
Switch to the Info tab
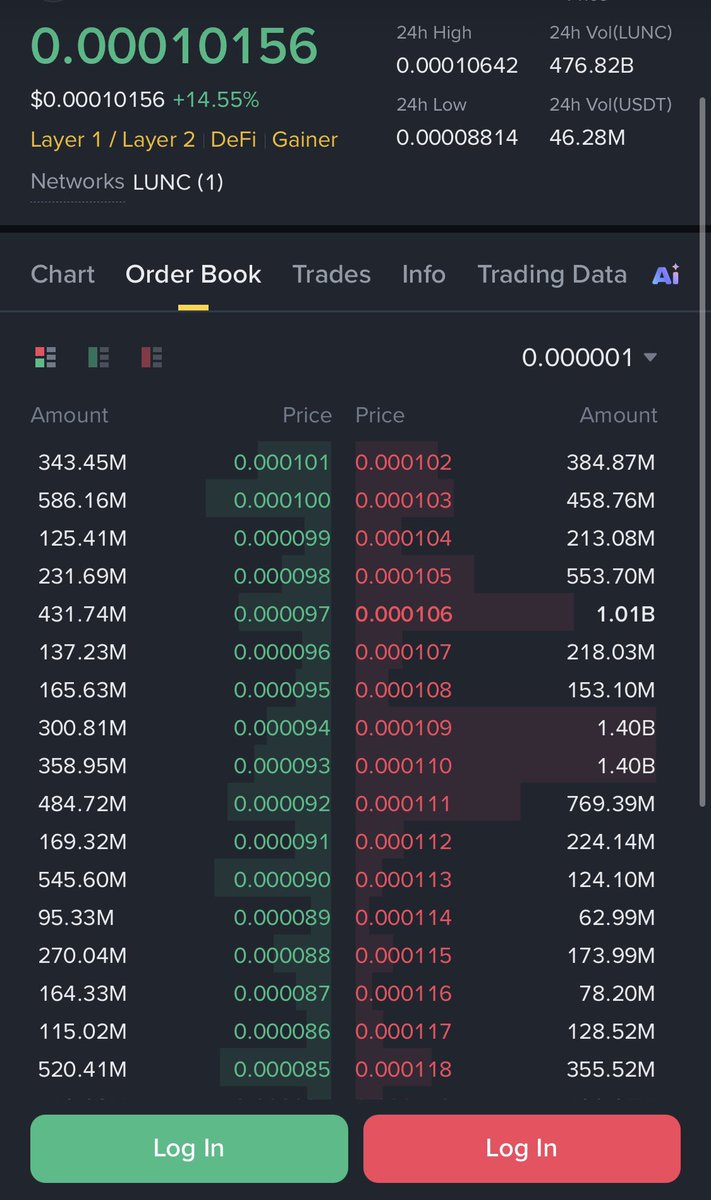coord(424,274)
